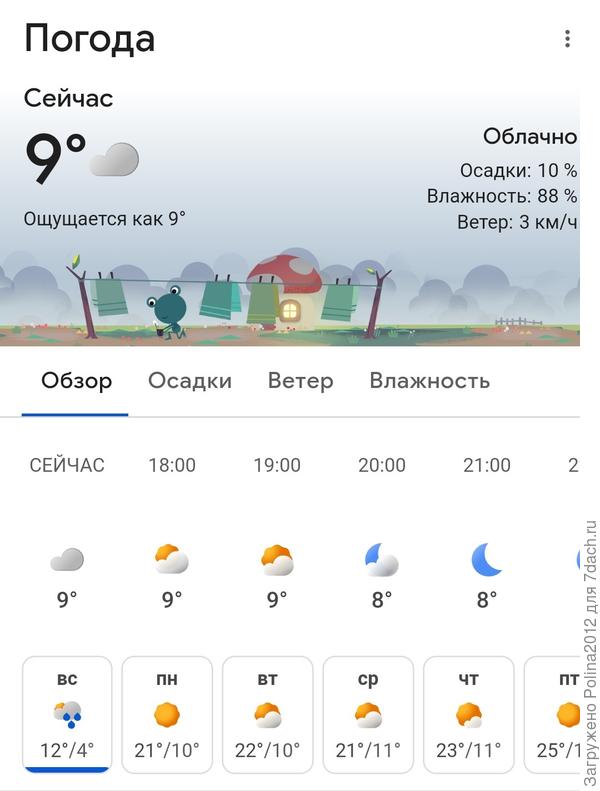Select the Обзор tab

coord(76,381)
